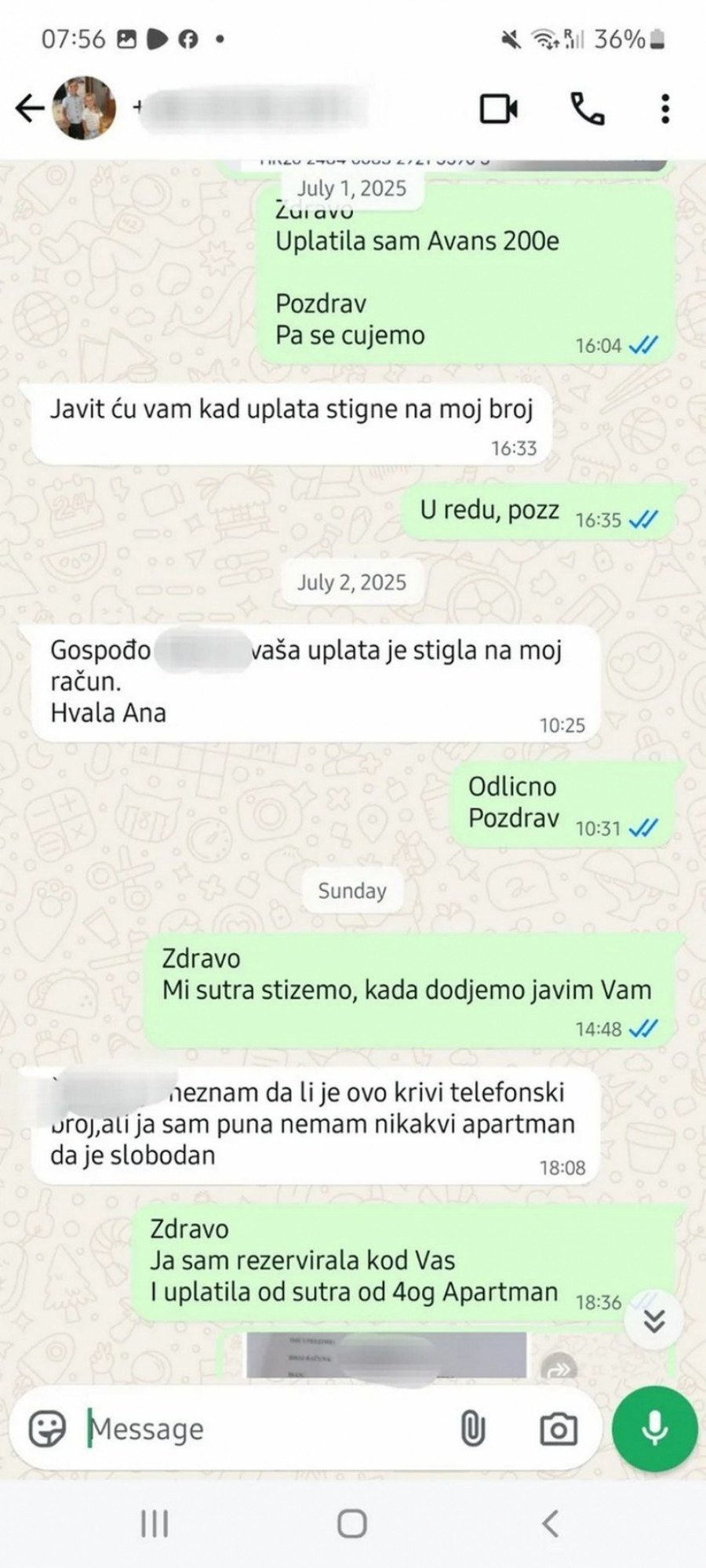The image size is (706, 1568).
Task: Open the attached payment image
Action: [x=386, y=1355]
